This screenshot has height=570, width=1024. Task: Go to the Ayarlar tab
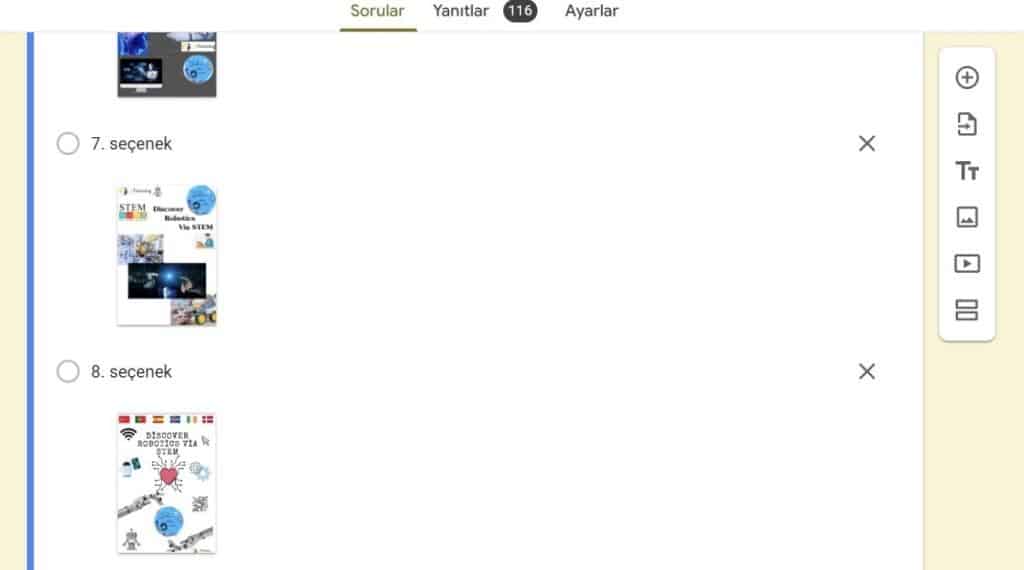(x=591, y=12)
